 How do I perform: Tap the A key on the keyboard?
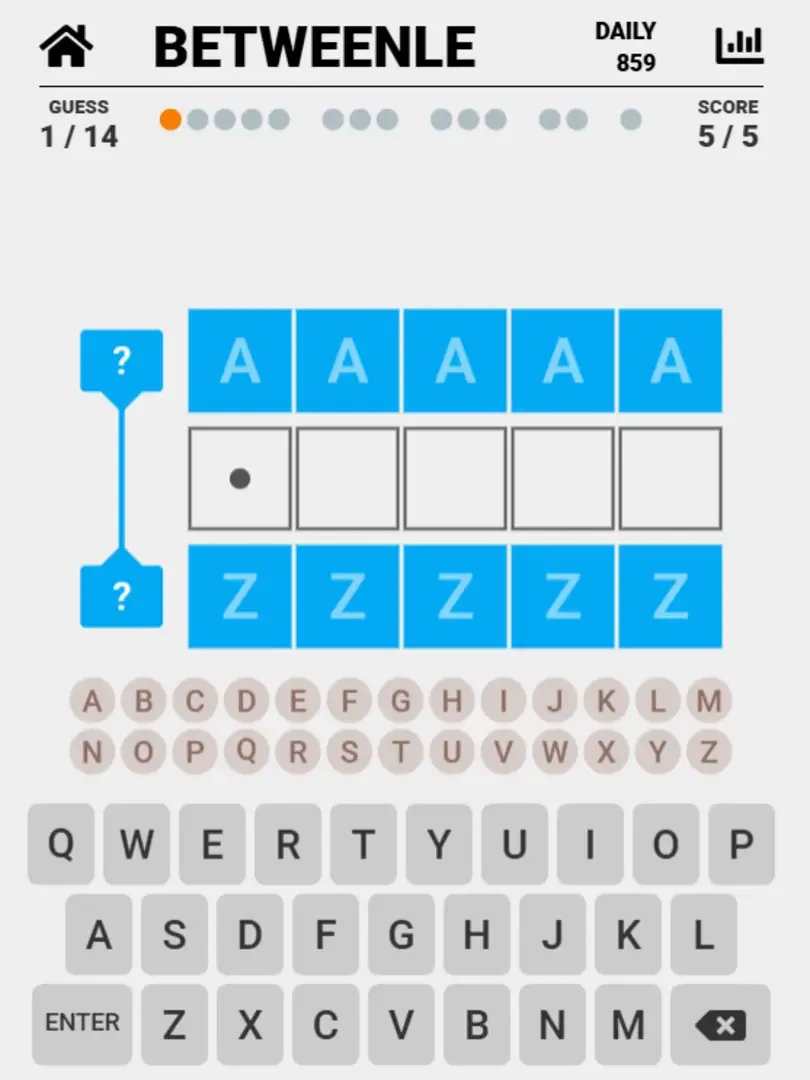click(x=98, y=935)
